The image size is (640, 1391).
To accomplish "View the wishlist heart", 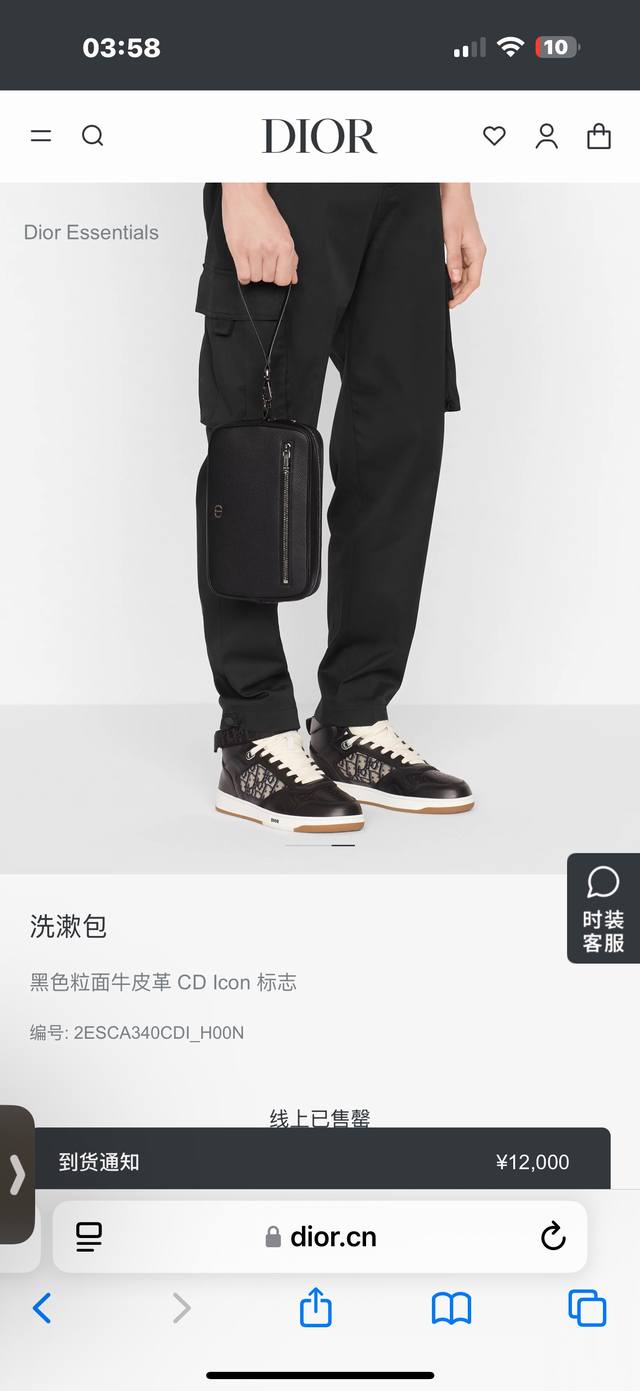I will 494,136.
